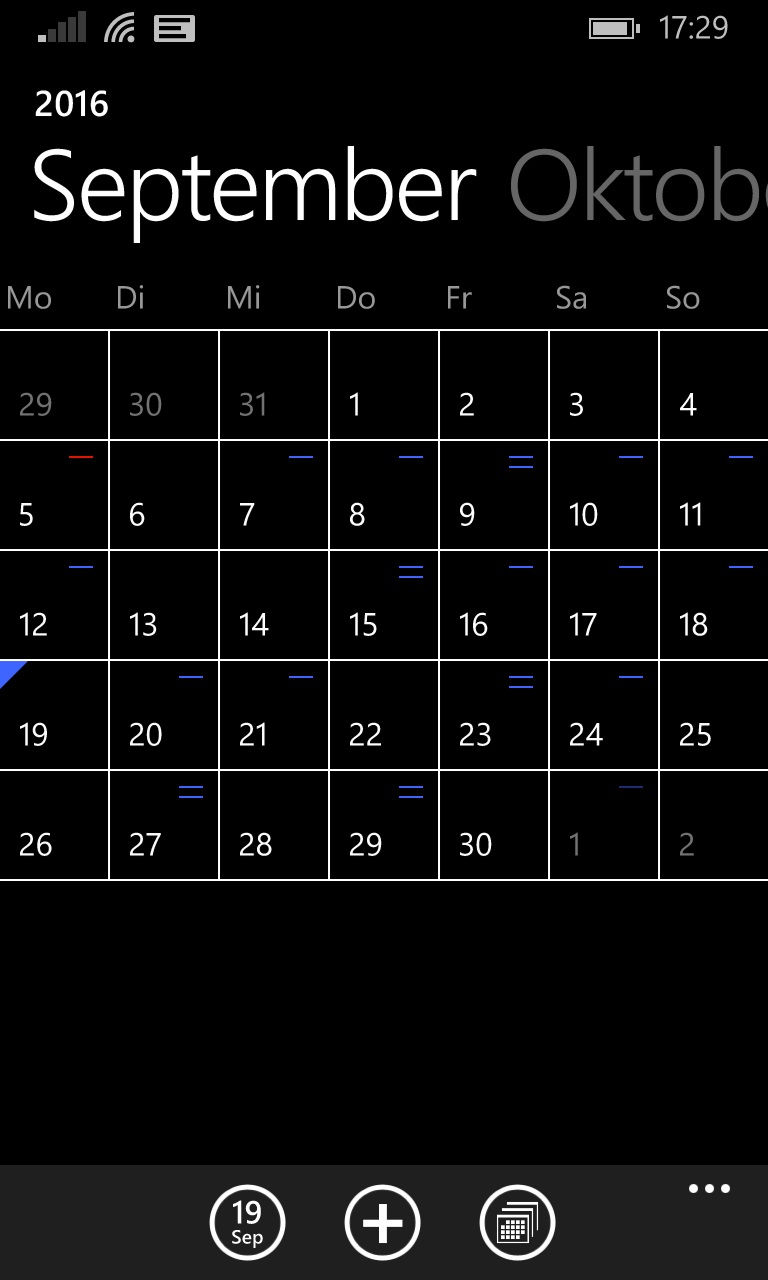Screen dimensions: 768x1280
Task: Open the three-dots overflow menu
Action: [x=709, y=1189]
